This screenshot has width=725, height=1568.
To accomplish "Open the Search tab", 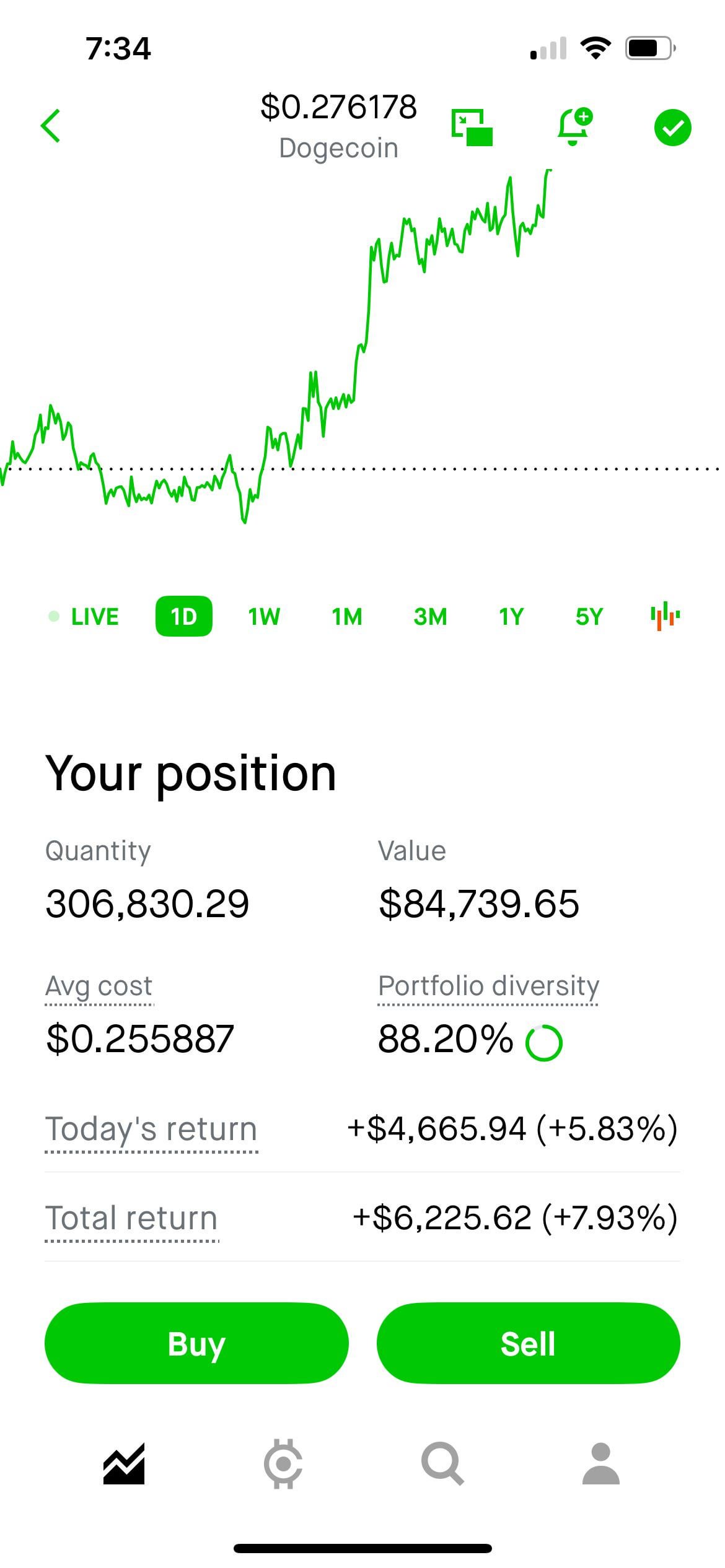I will (442, 1465).
